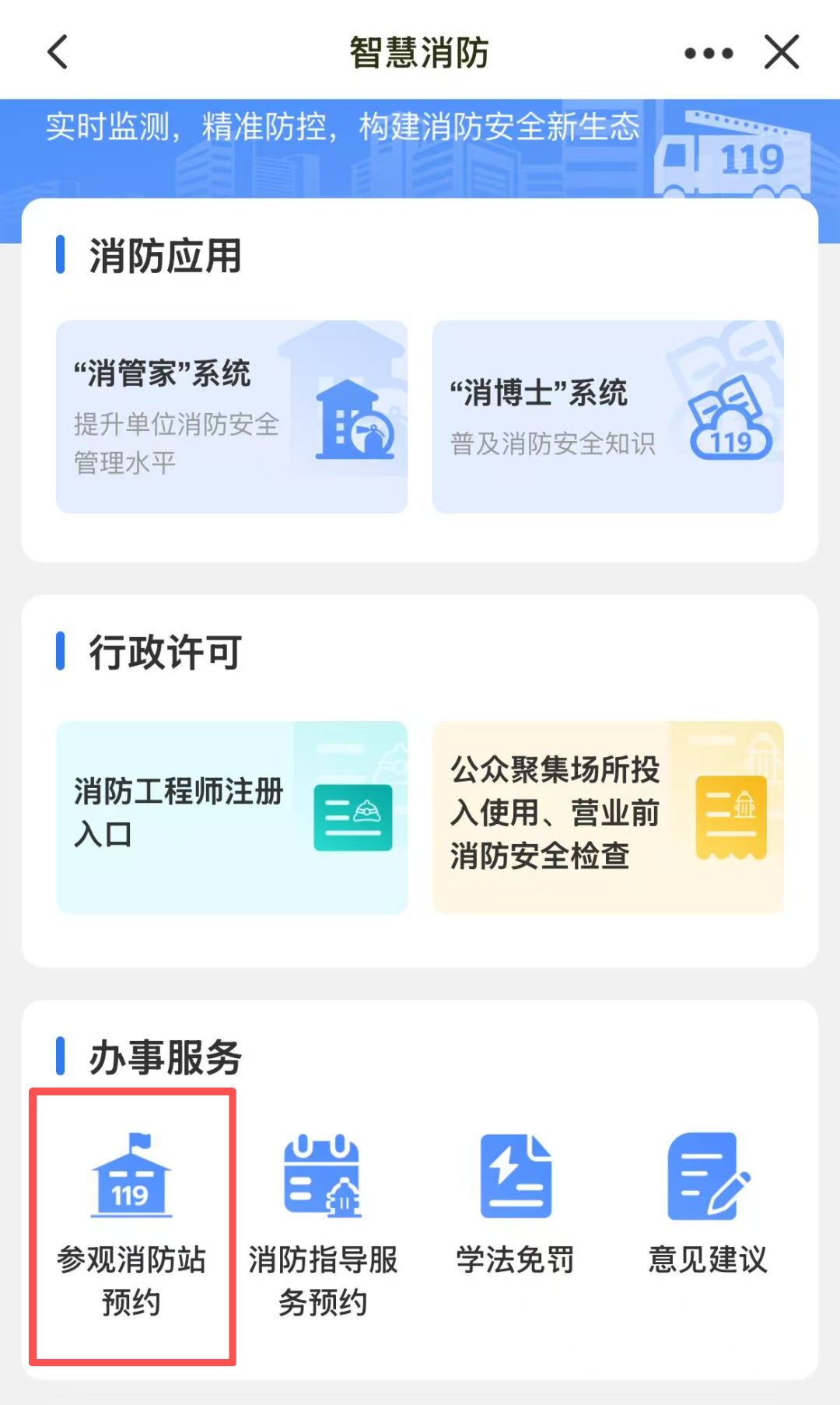Close the 智慧消防 mini program
This screenshot has width=840, height=1405.
(782, 52)
